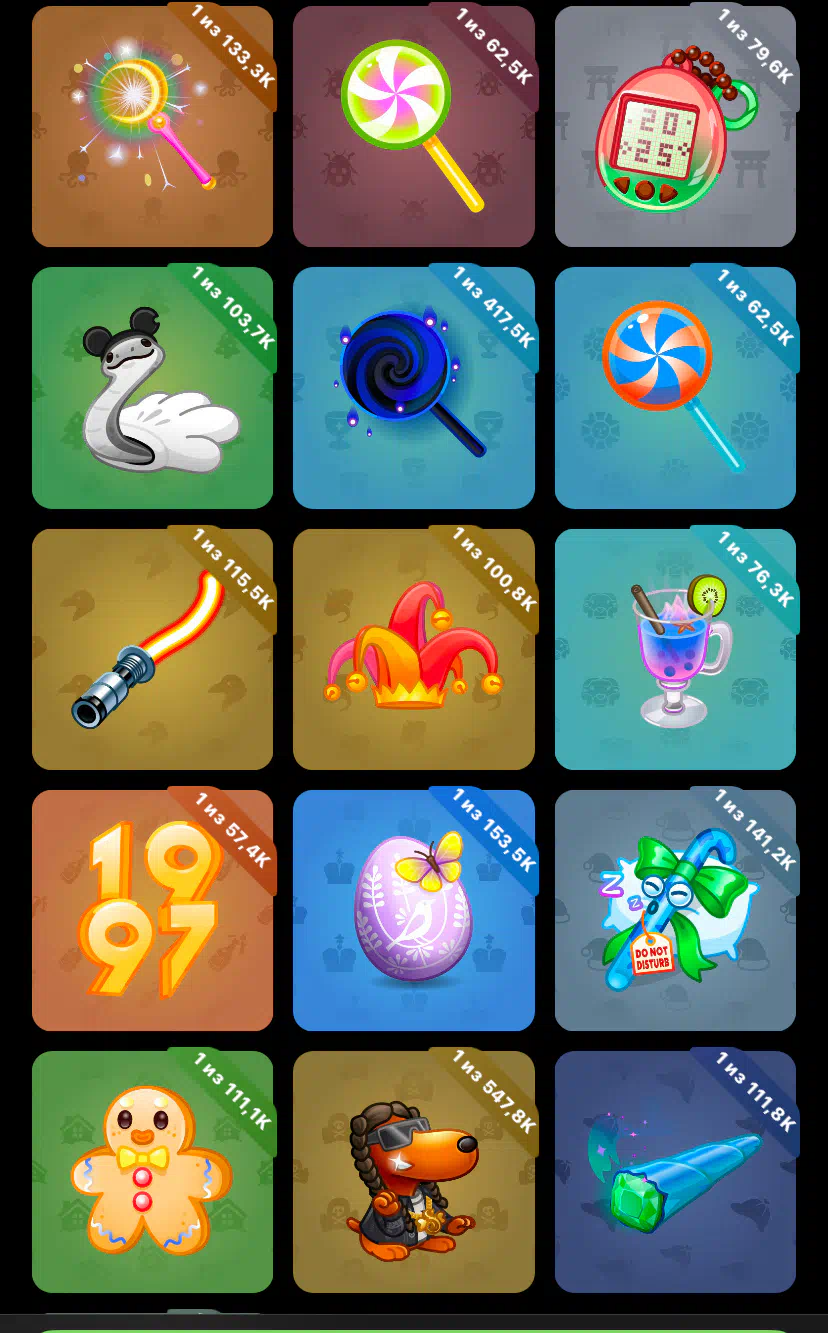Open the red lightsaber gift
This screenshot has height=1333, width=828.
pos(152,649)
